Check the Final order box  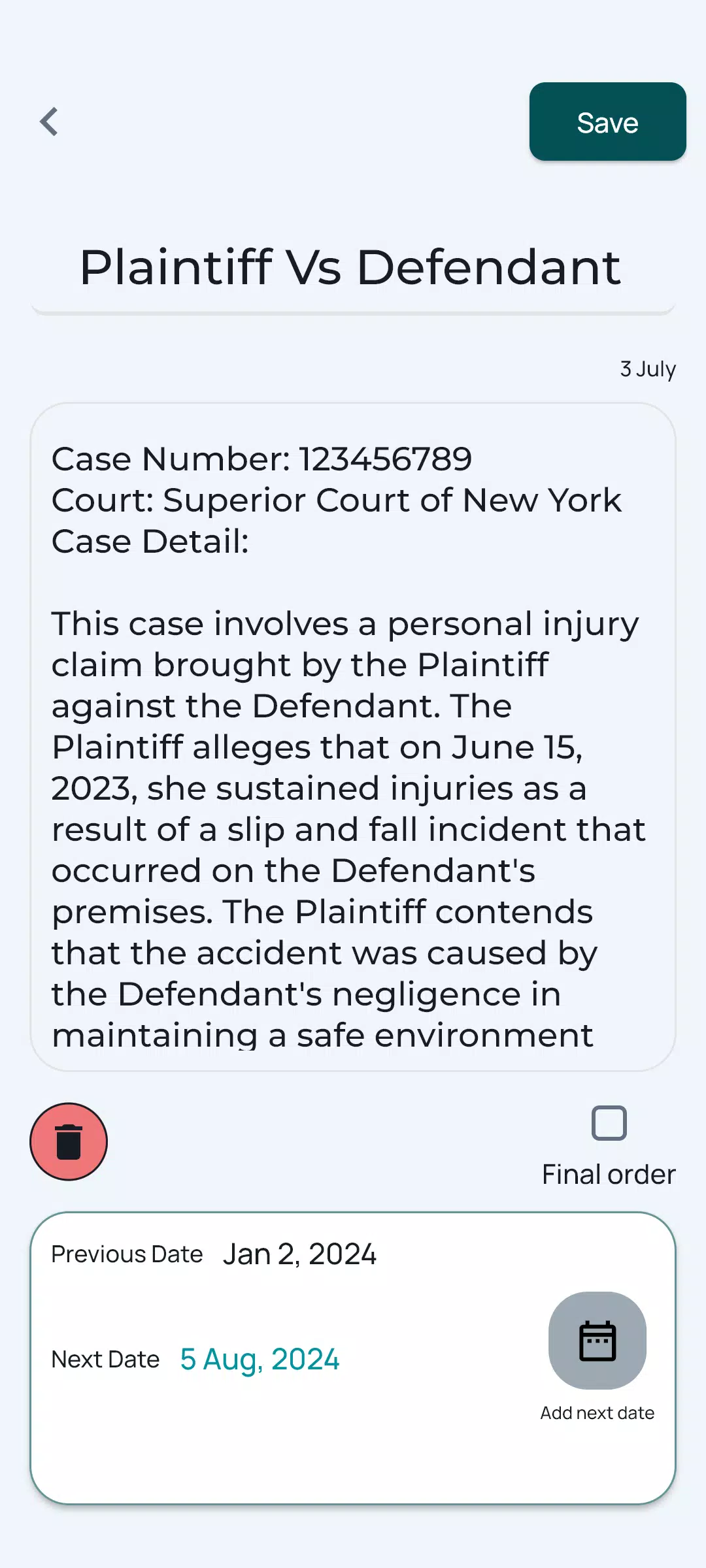tap(609, 1123)
